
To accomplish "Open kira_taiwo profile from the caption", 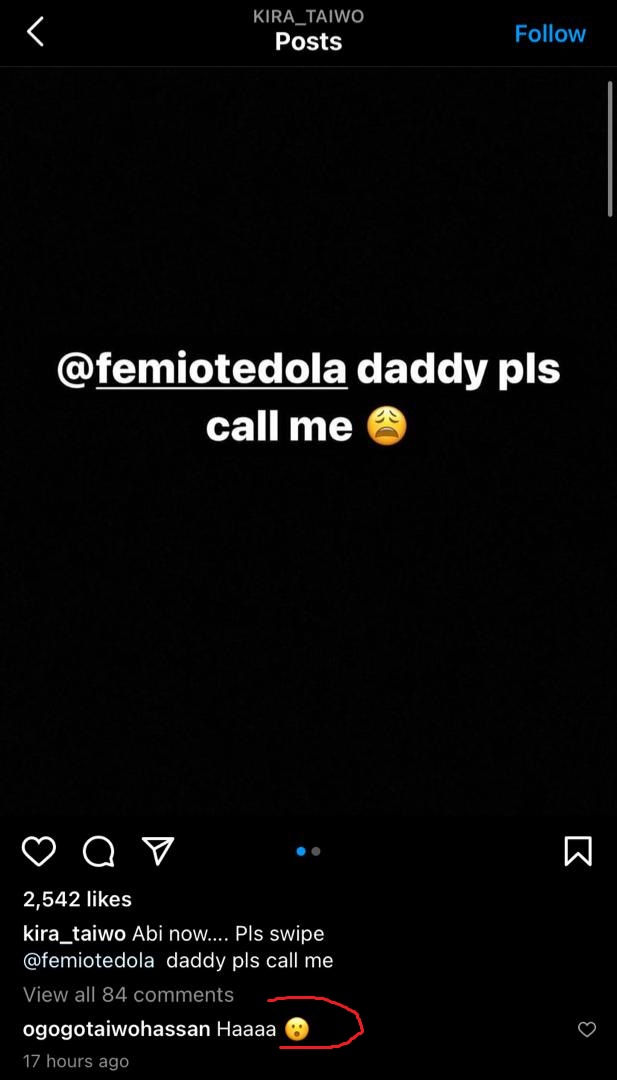I will (74, 933).
